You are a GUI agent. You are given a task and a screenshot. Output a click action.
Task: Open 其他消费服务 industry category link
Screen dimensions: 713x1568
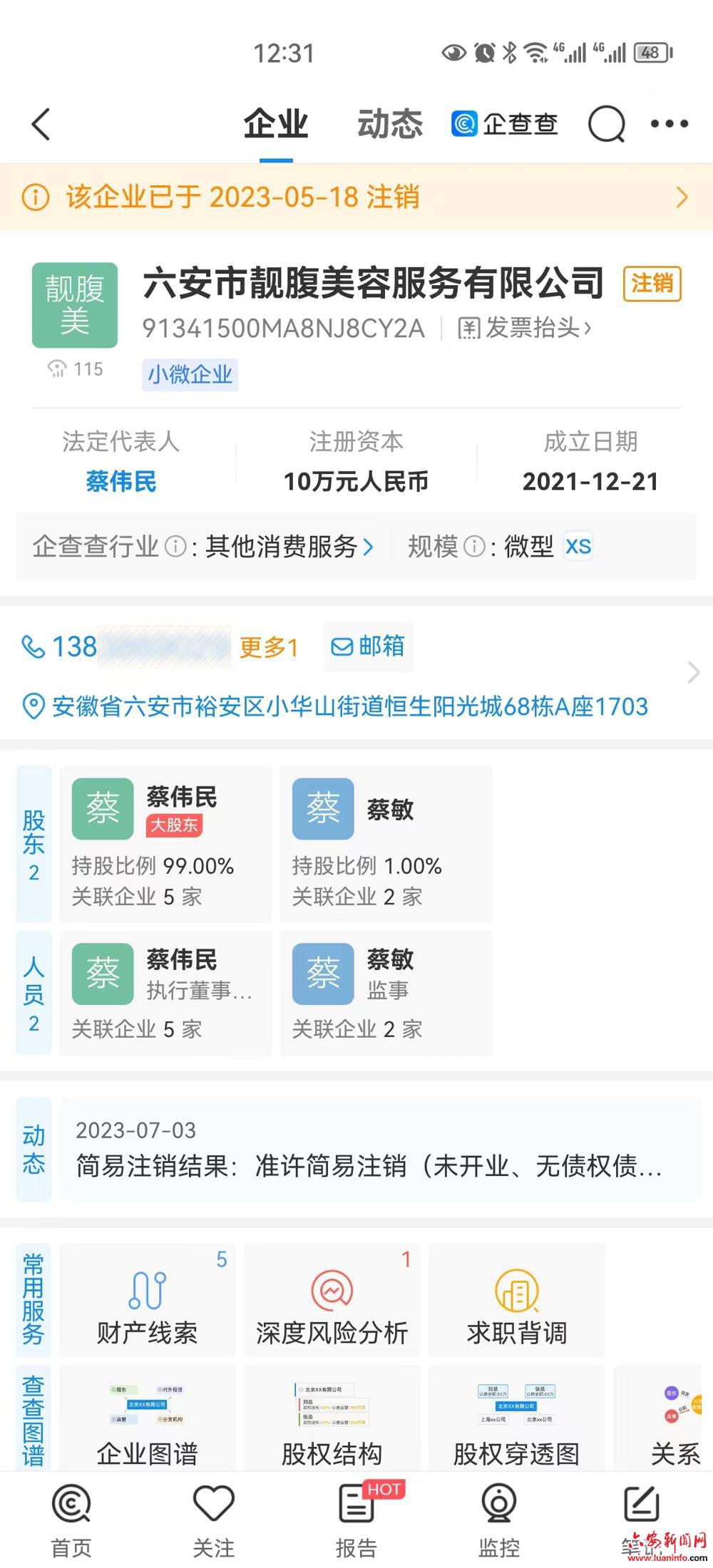pos(284,547)
